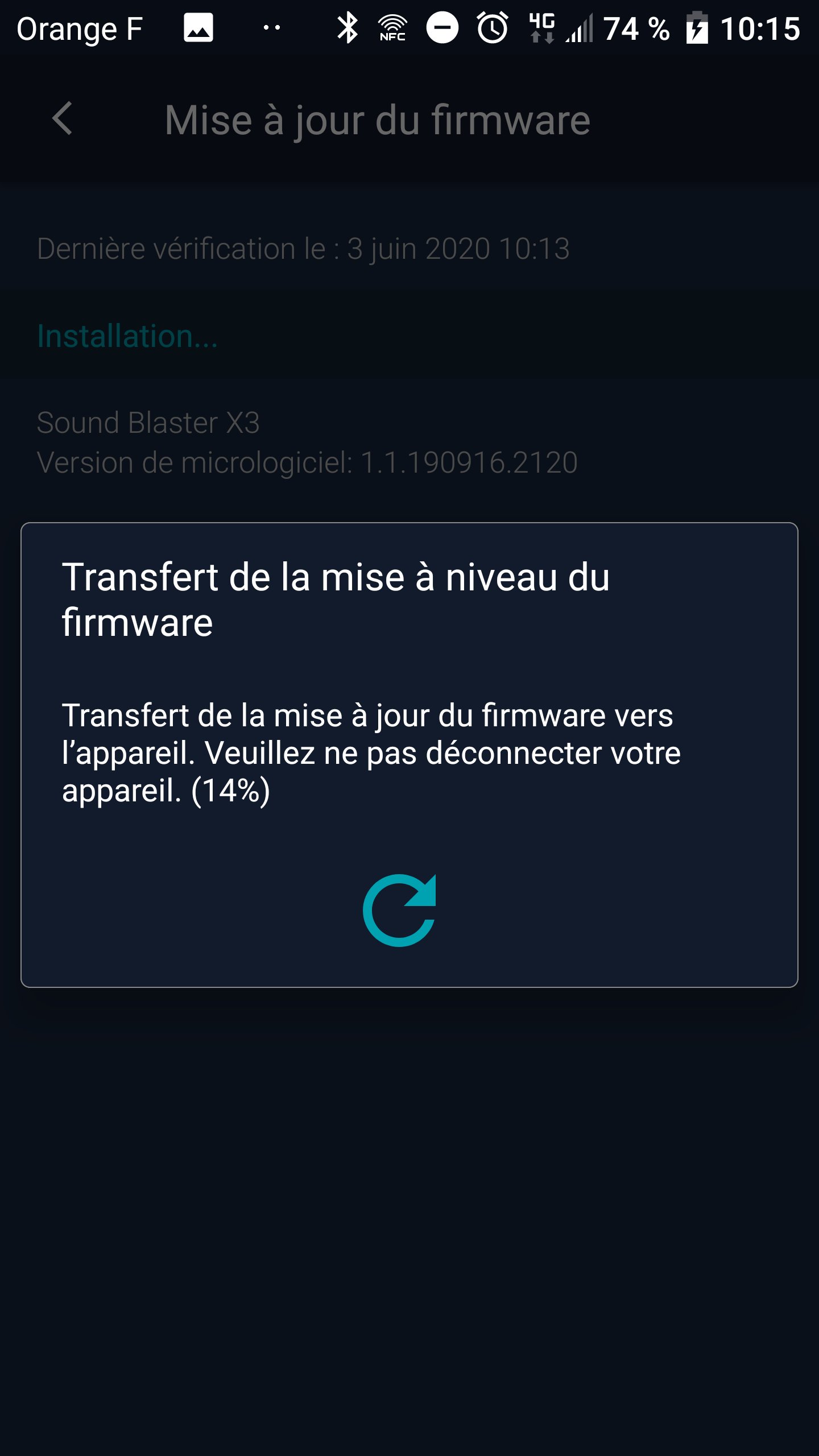Screen dimensions: 819x1456
Task: Tap the Bluetooth icon in the status bar
Action: [x=349, y=27]
